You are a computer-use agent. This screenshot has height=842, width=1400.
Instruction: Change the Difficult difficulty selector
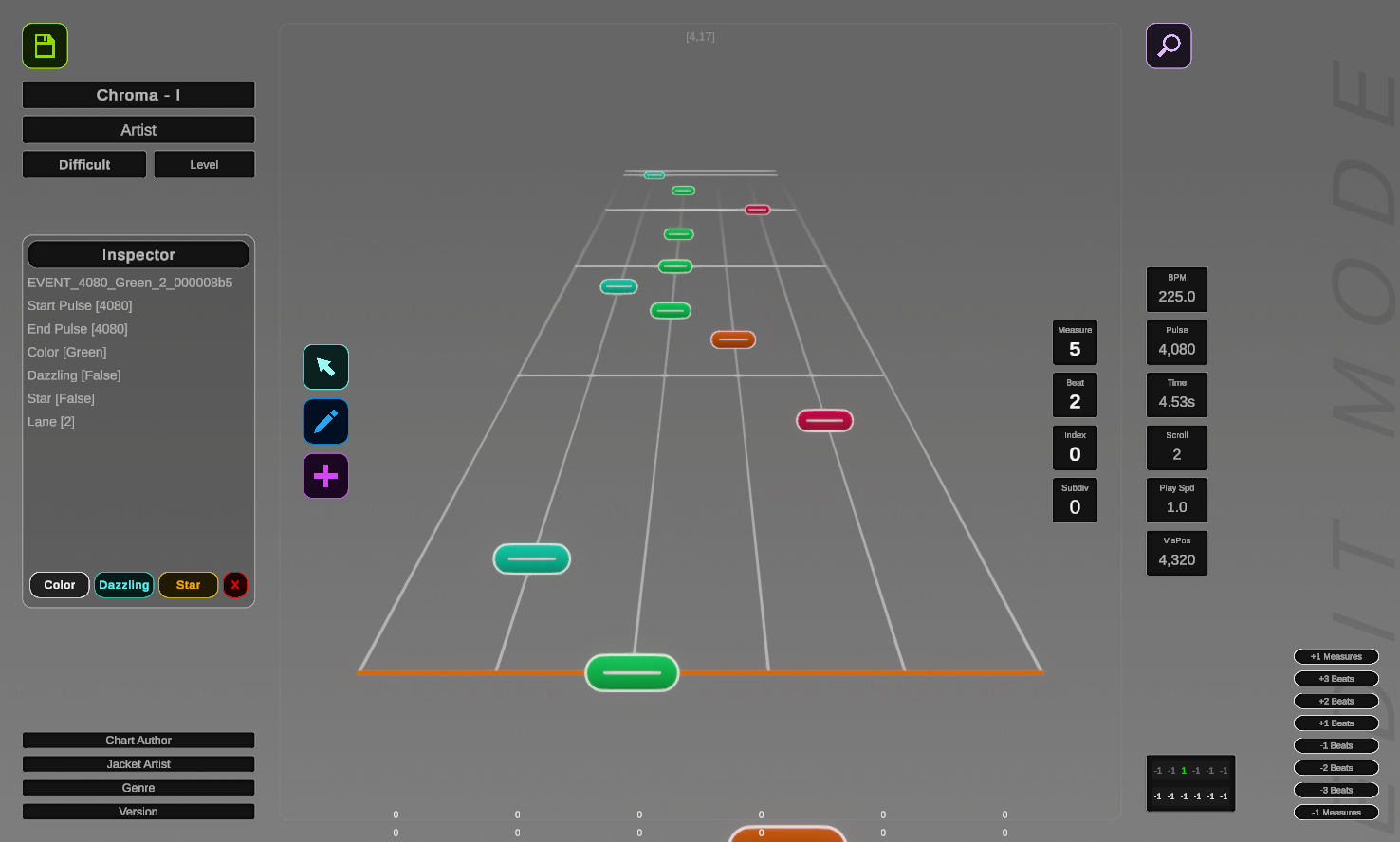click(84, 165)
